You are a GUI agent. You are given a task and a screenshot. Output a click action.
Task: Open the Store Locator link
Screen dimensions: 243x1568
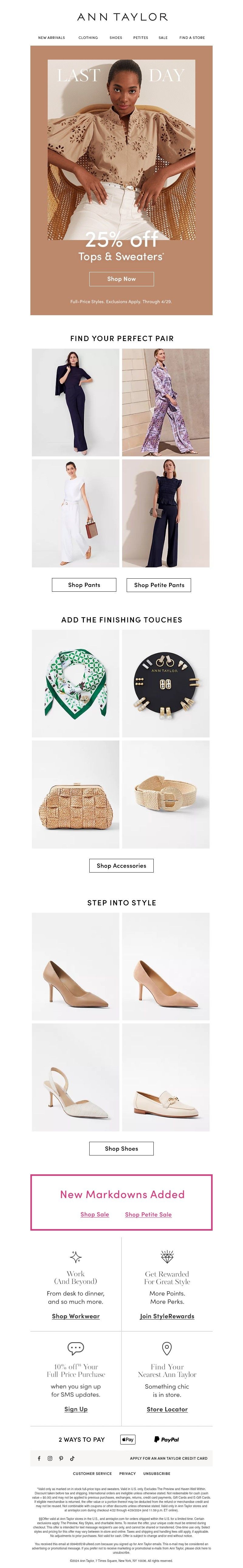coord(167,1409)
